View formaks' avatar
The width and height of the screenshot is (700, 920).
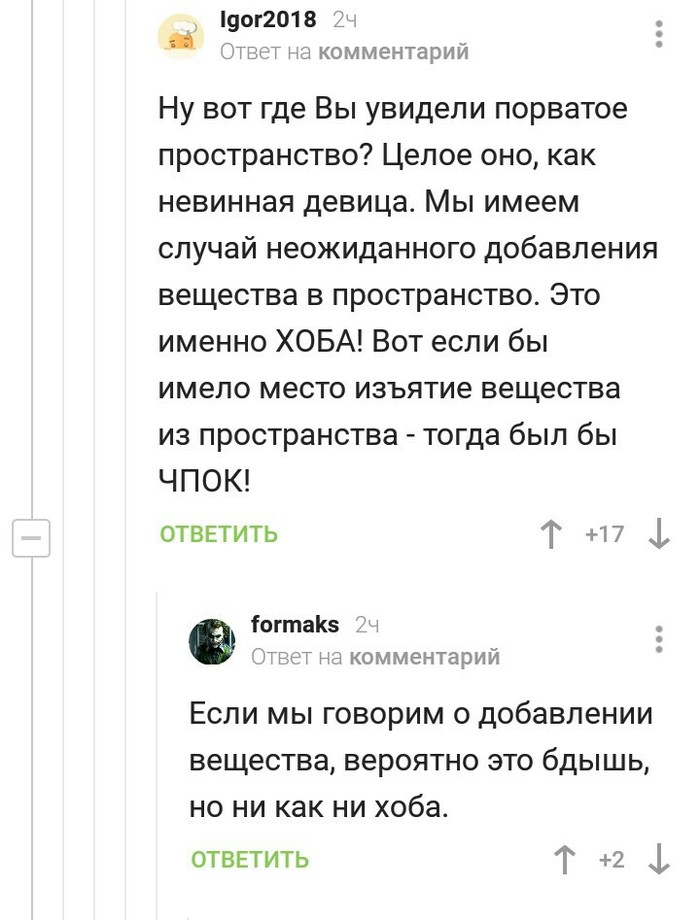(213, 640)
